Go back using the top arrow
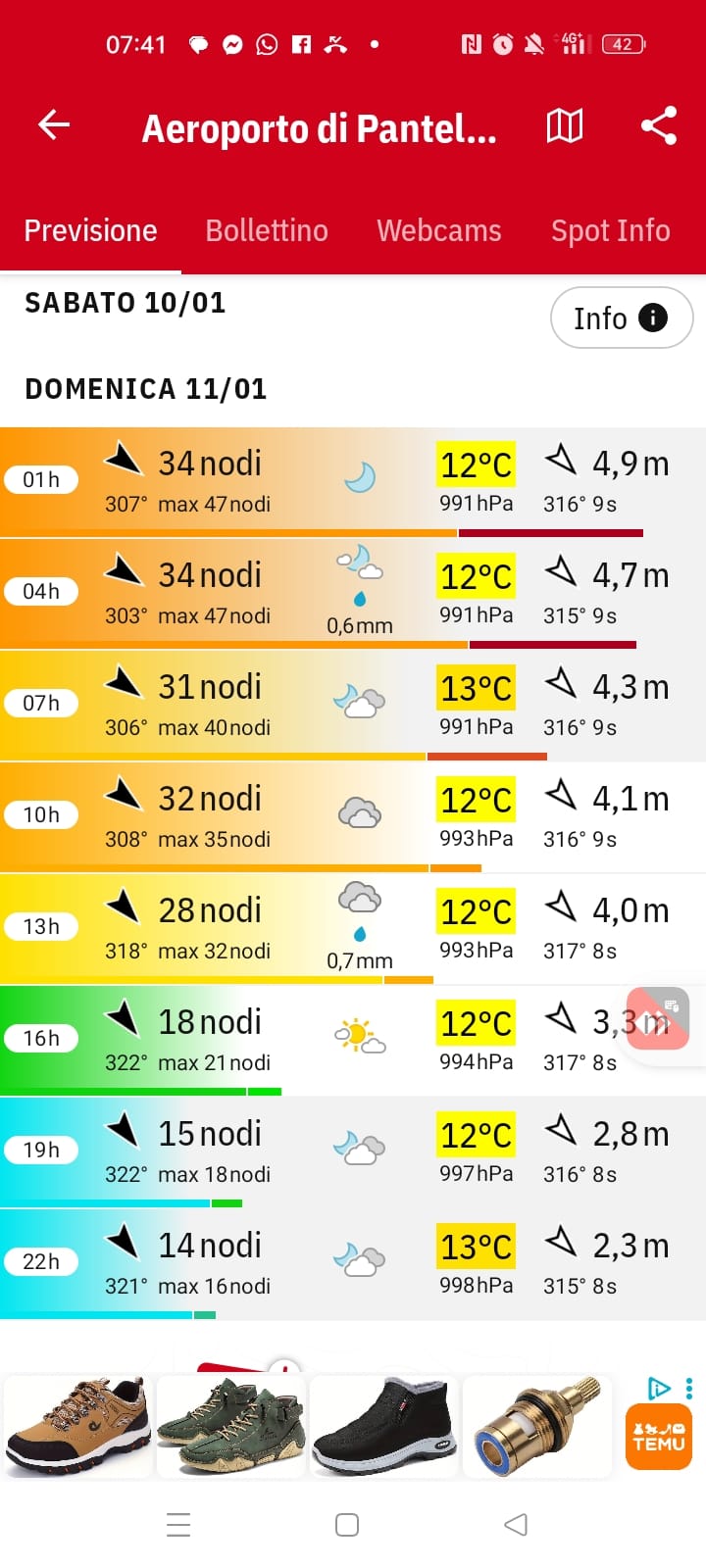 pyautogui.click(x=54, y=125)
